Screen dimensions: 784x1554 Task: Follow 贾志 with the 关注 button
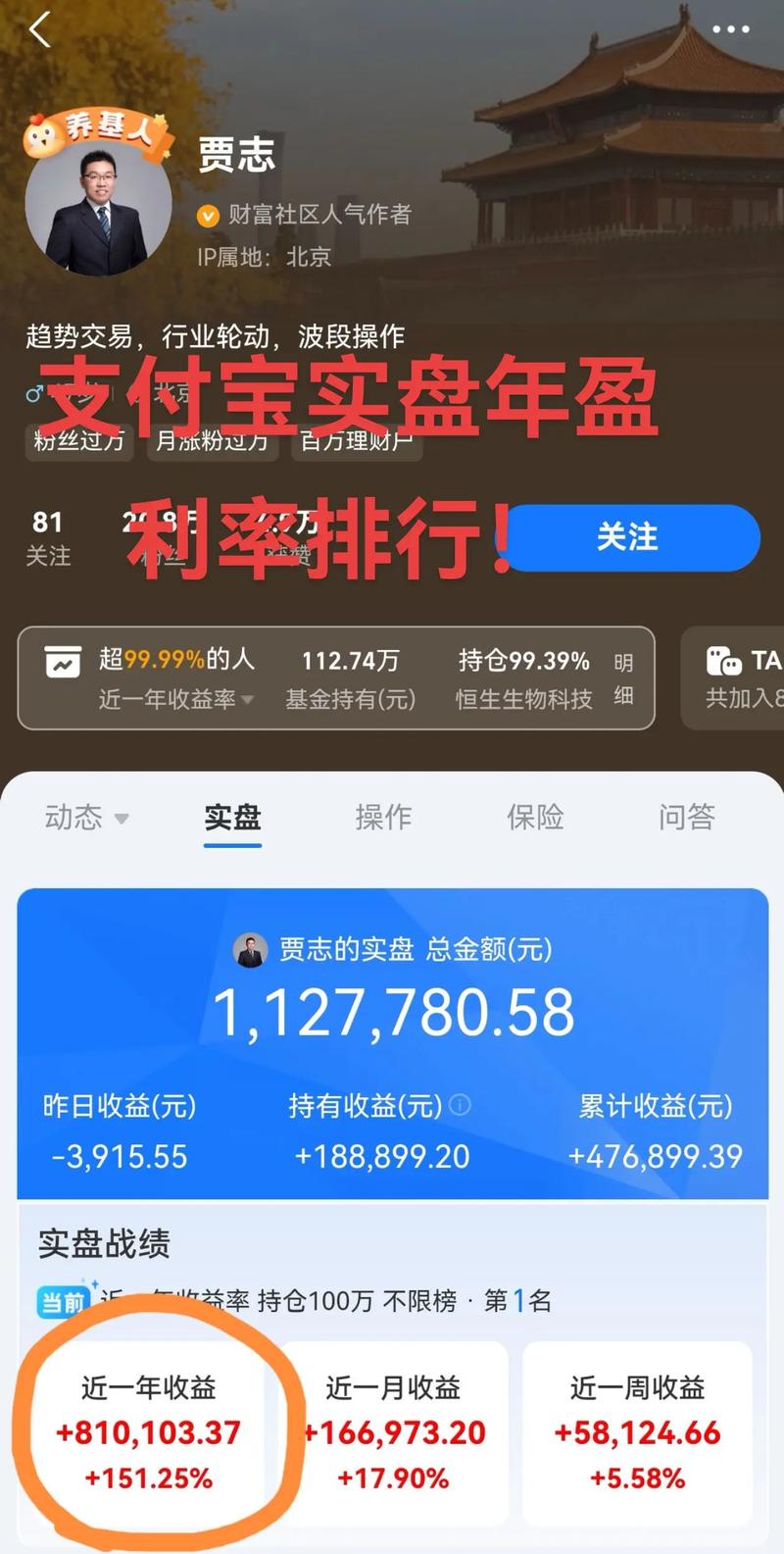click(x=628, y=537)
